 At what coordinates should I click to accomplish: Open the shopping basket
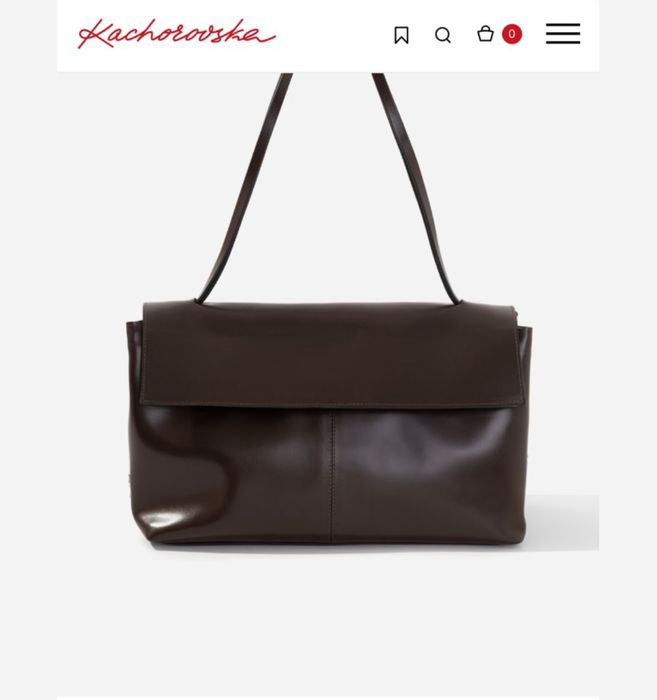coord(487,34)
